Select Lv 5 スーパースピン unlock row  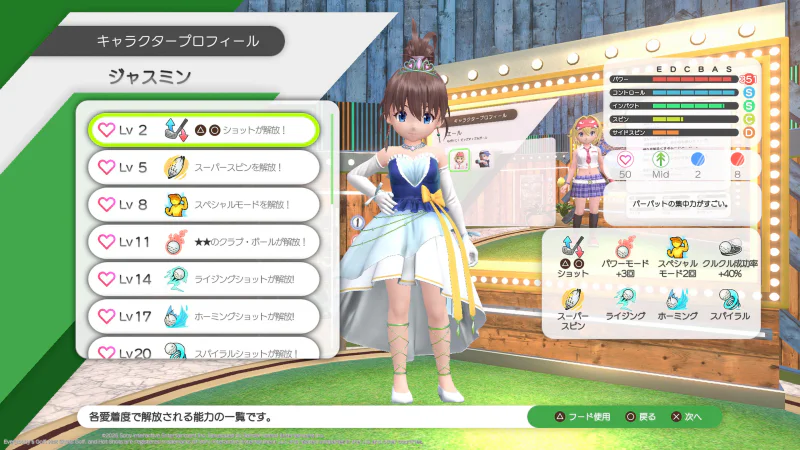pos(204,167)
